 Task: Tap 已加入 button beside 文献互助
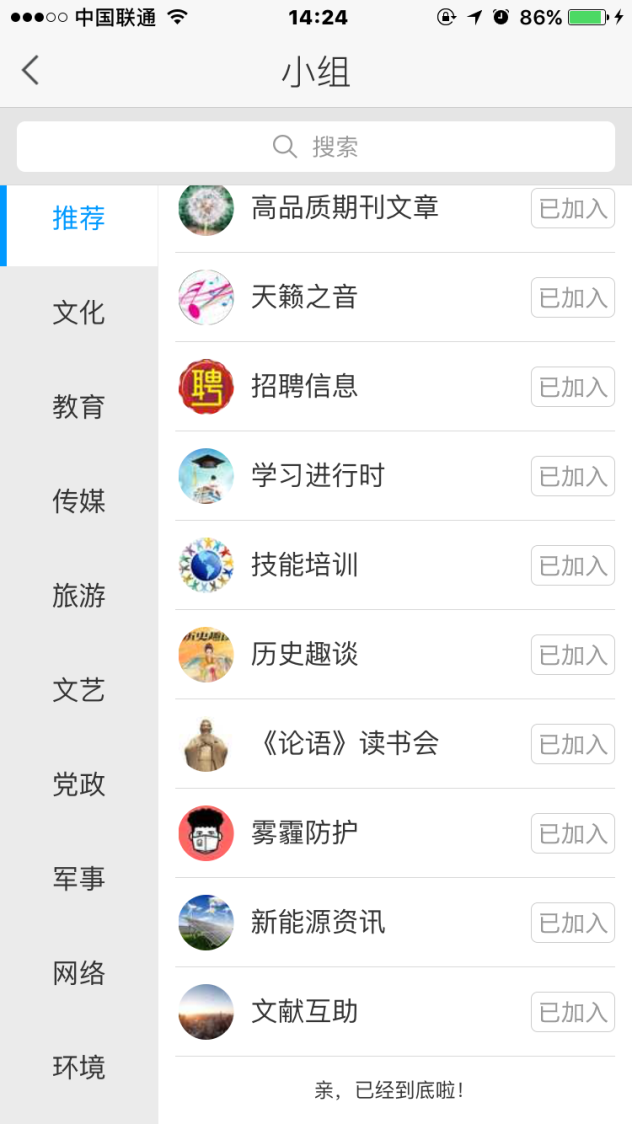pos(572,1012)
